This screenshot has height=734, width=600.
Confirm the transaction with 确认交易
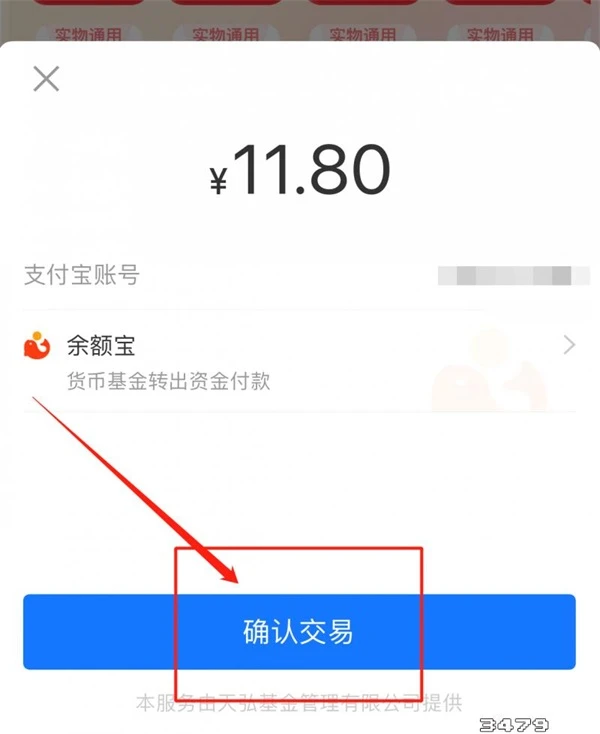point(299,632)
